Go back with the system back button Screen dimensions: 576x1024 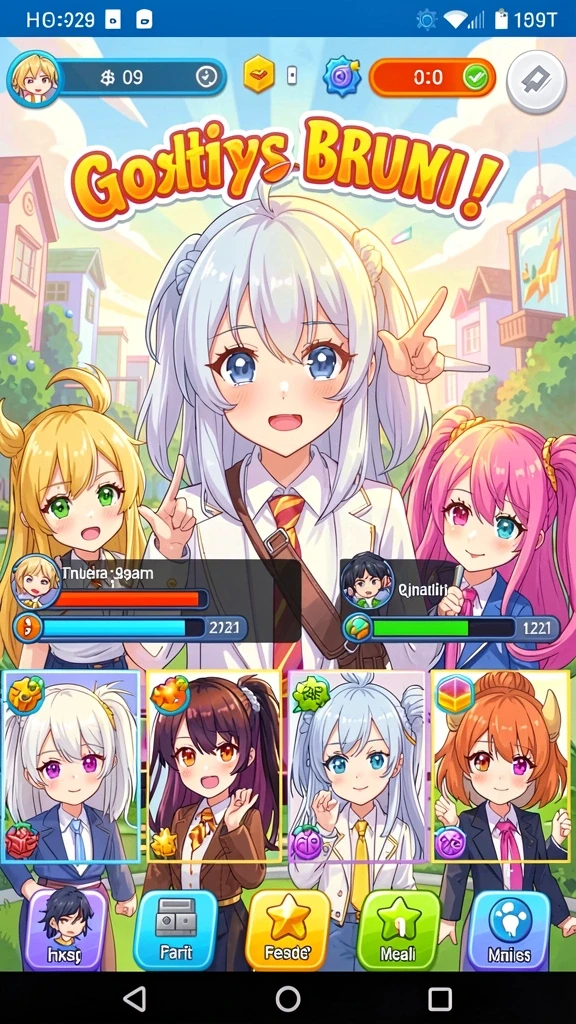[x=135, y=999]
